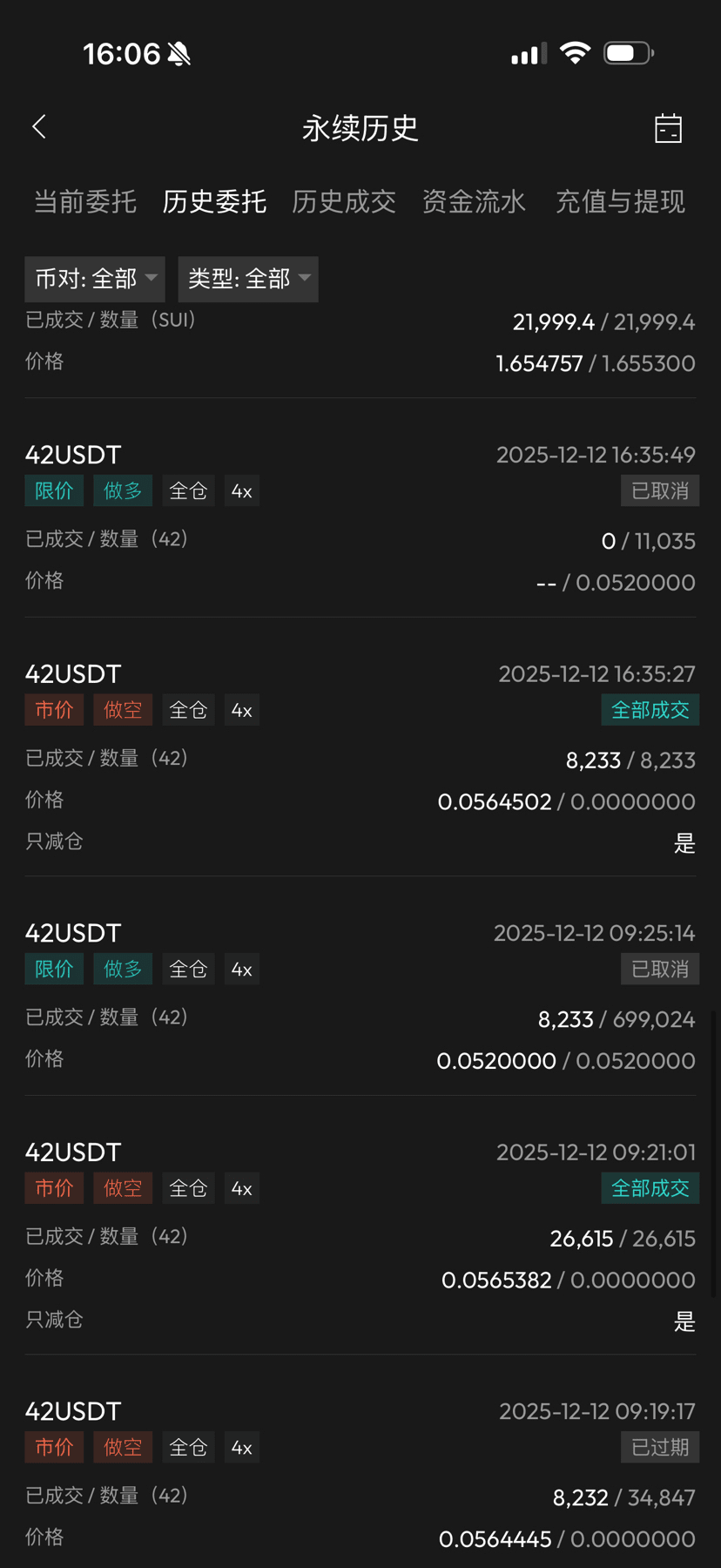Viewport: 721px width, 1568px height.
Task: Expand the 币对: 全部 dropdown
Action: coord(95,279)
